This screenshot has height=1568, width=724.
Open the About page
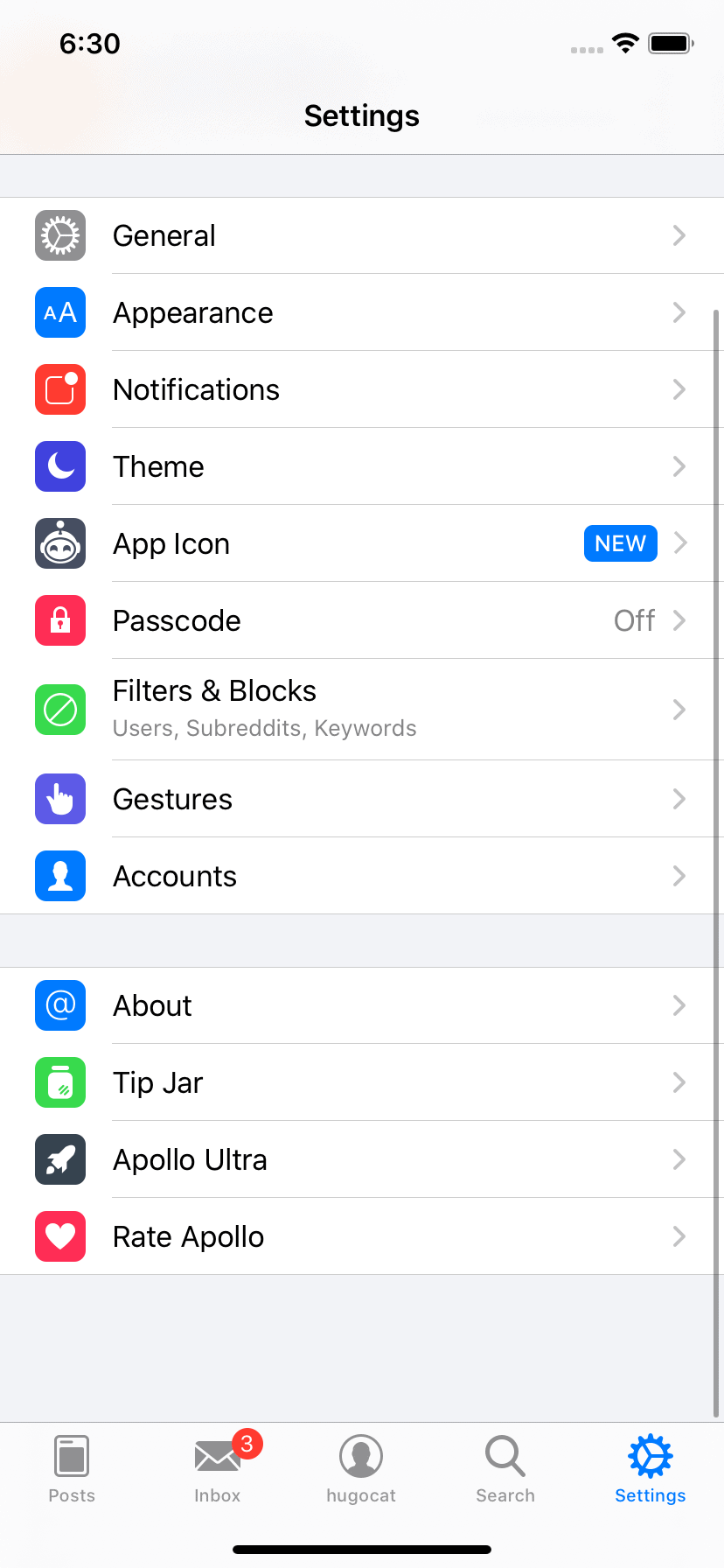point(362,1005)
